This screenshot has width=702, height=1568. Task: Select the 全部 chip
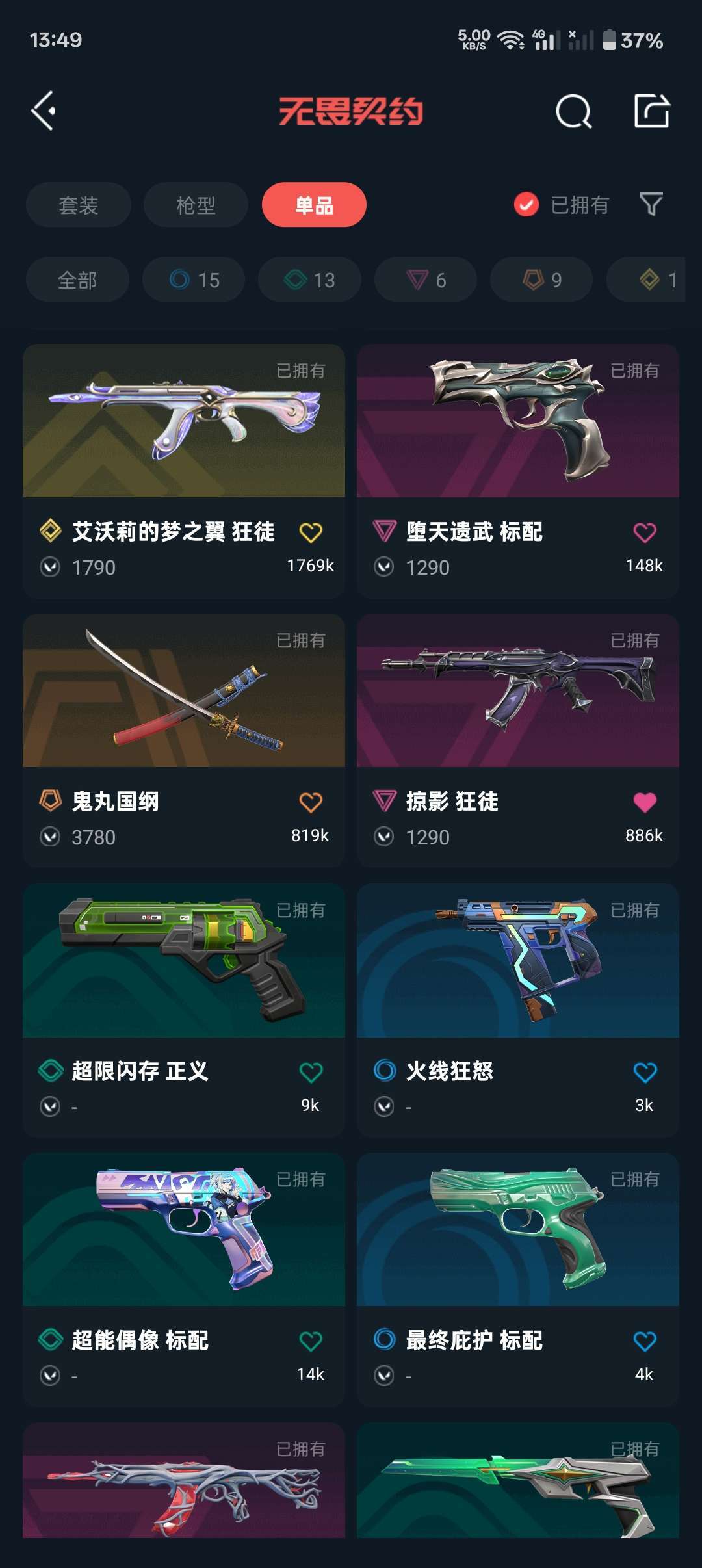(x=77, y=280)
